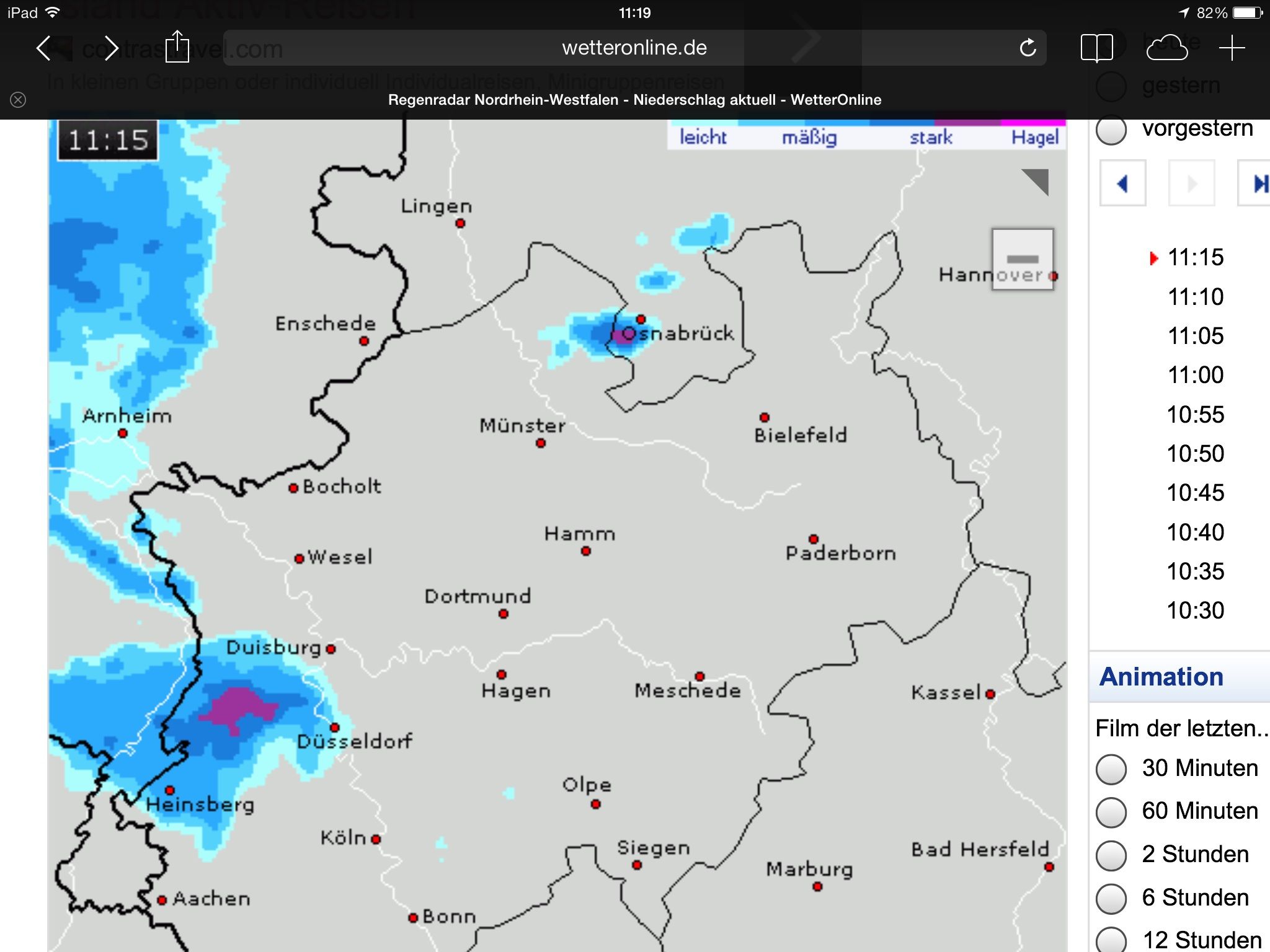Reload the current page

(x=1028, y=48)
